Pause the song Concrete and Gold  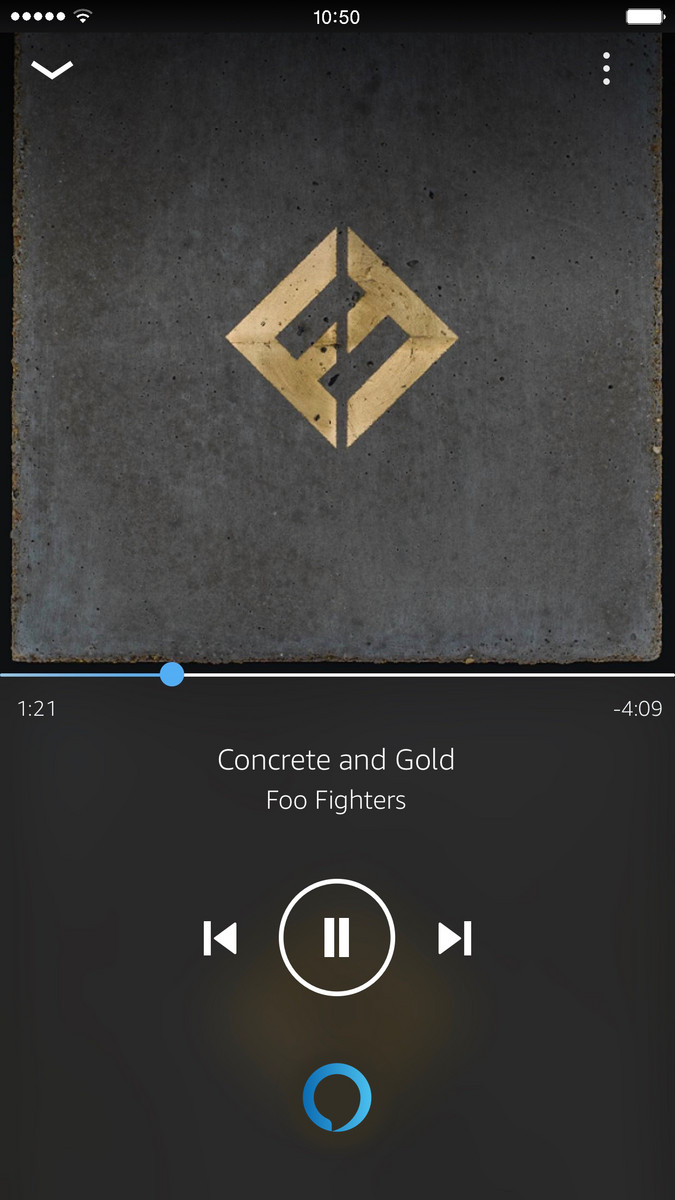(337, 938)
